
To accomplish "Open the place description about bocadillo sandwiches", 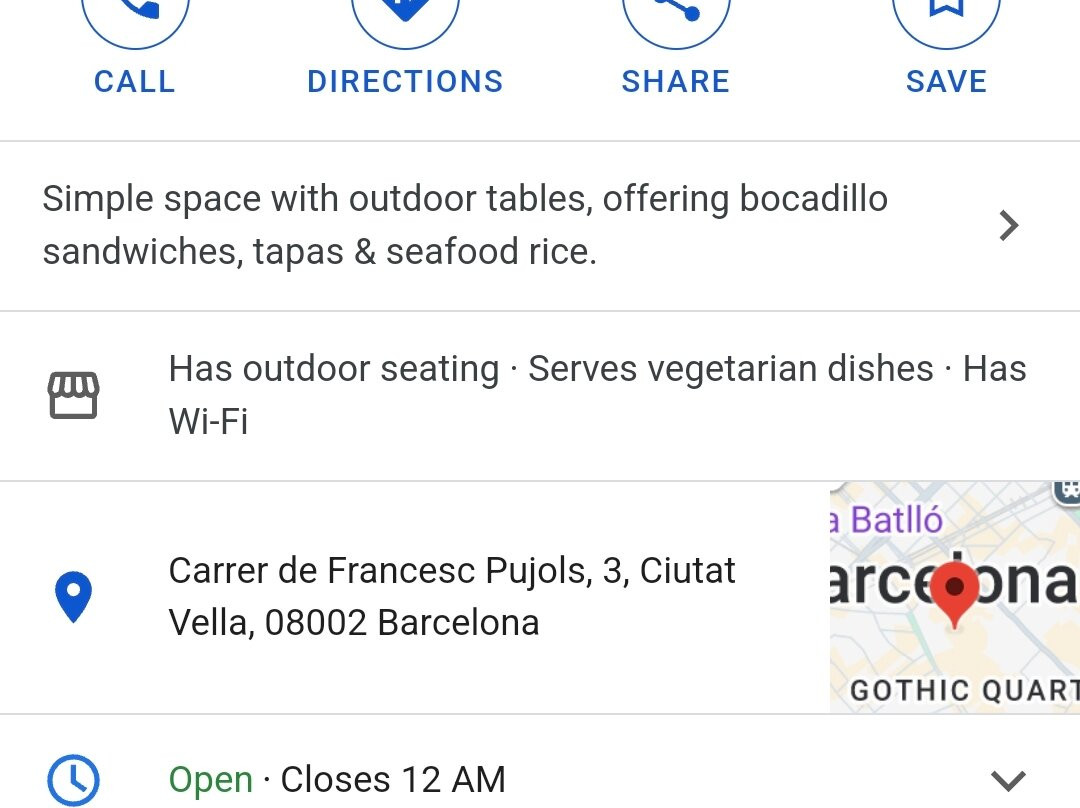I will coord(520,226).
